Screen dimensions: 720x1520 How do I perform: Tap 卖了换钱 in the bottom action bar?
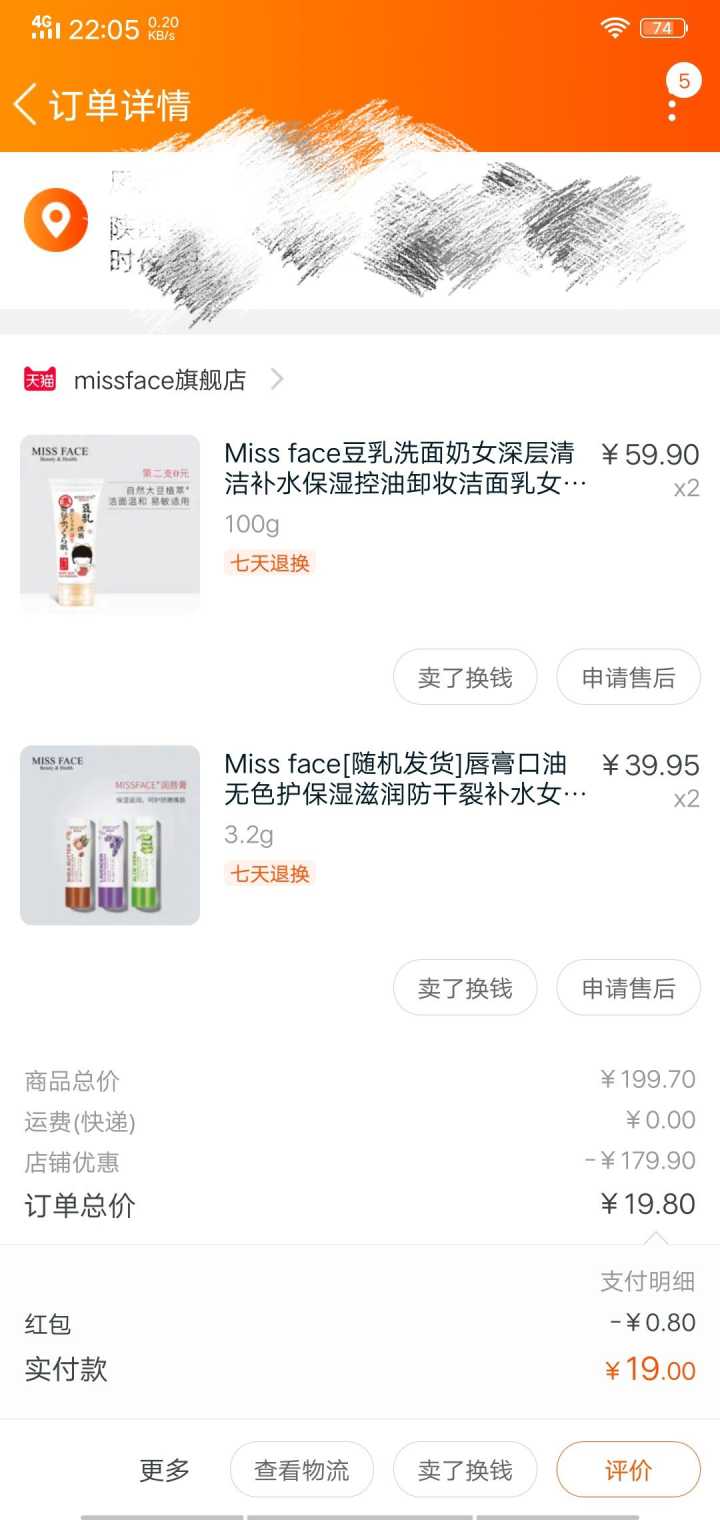(x=465, y=1470)
